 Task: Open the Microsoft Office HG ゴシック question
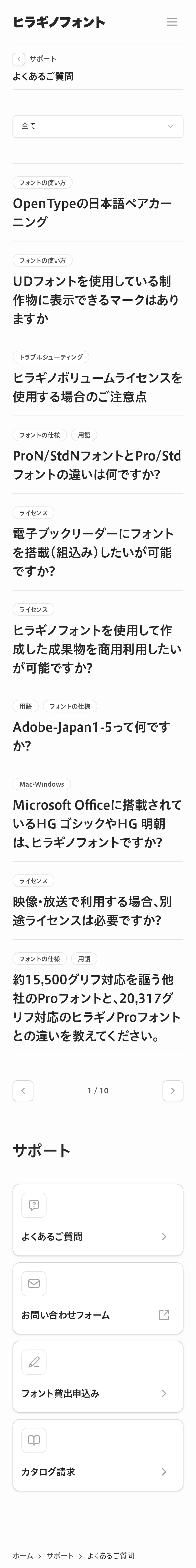point(97,823)
